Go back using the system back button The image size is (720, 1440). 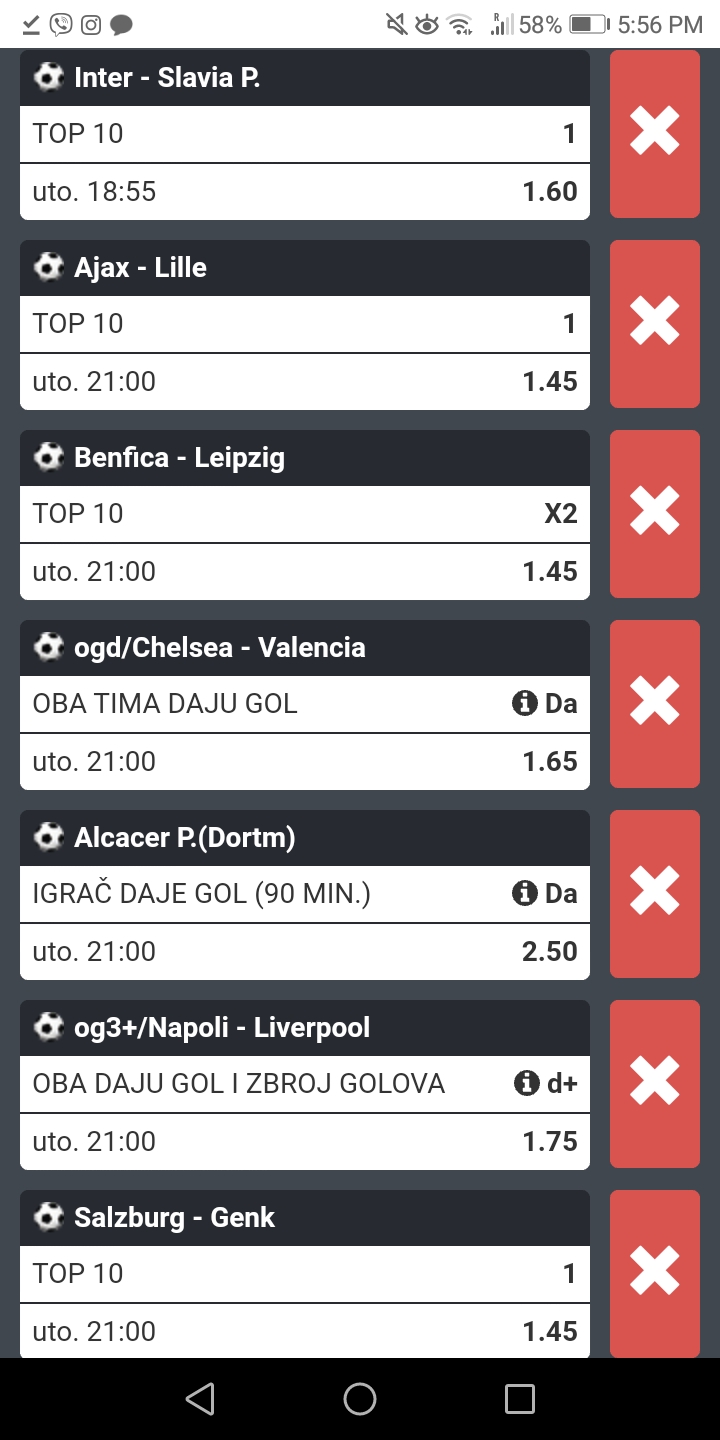[x=200, y=1399]
